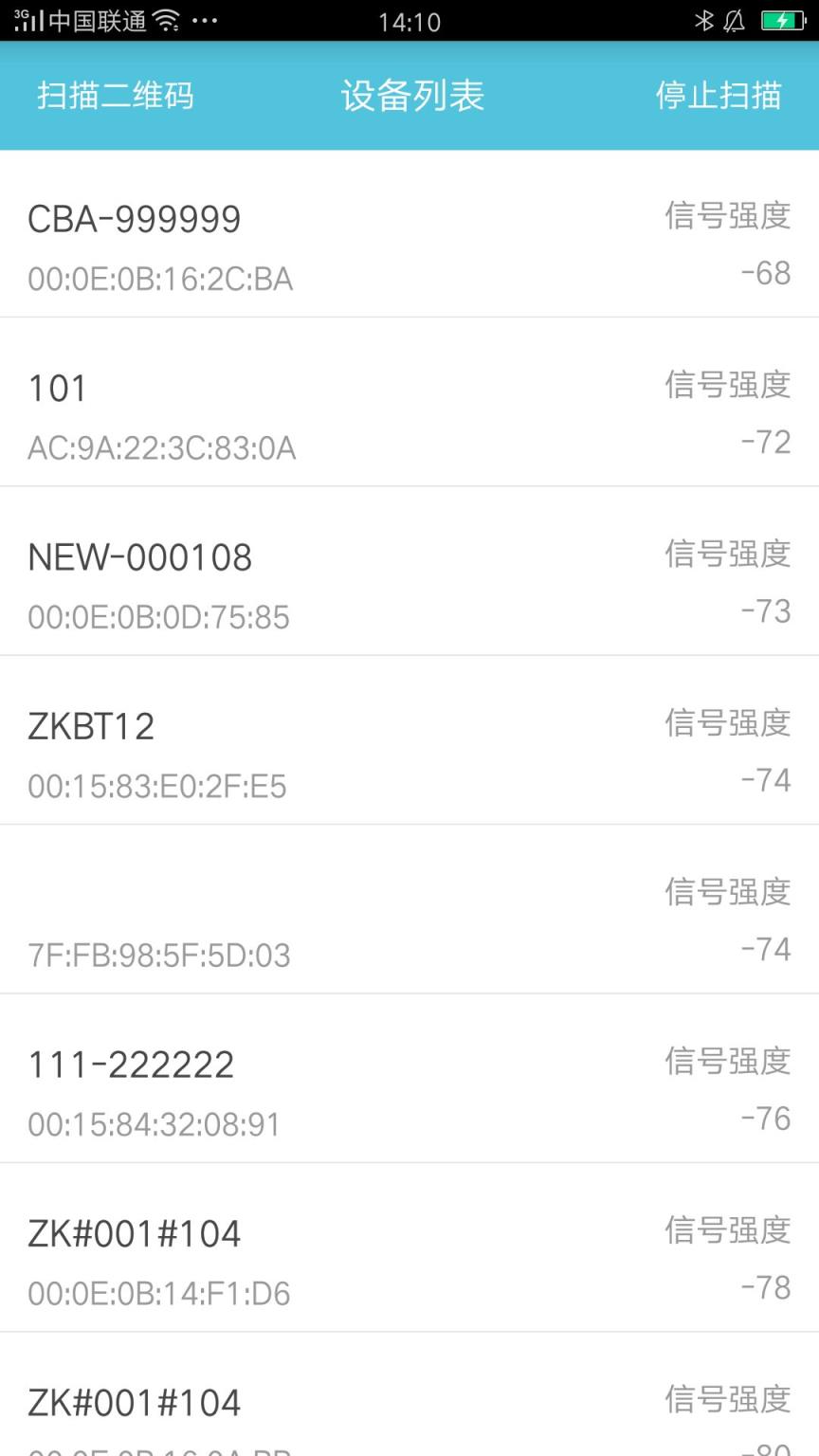Viewport: 819px width, 1456px height.
Task: Tap the Wi-Fi icon in status bar
Action: tap(165, 19)
